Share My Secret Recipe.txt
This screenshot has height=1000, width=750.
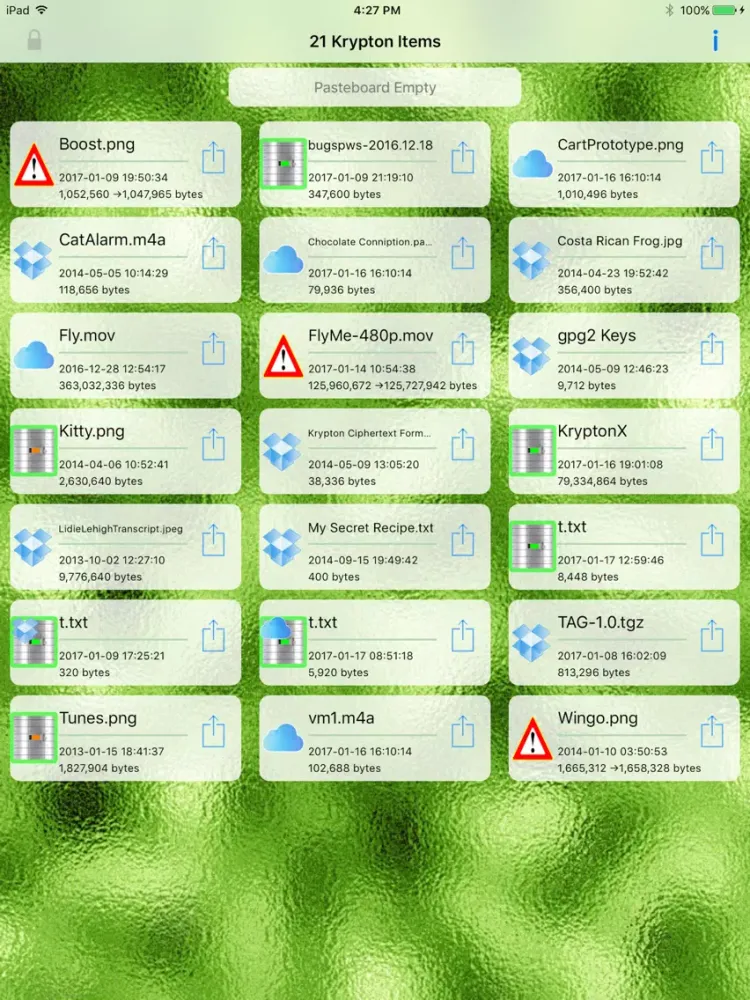462,541
